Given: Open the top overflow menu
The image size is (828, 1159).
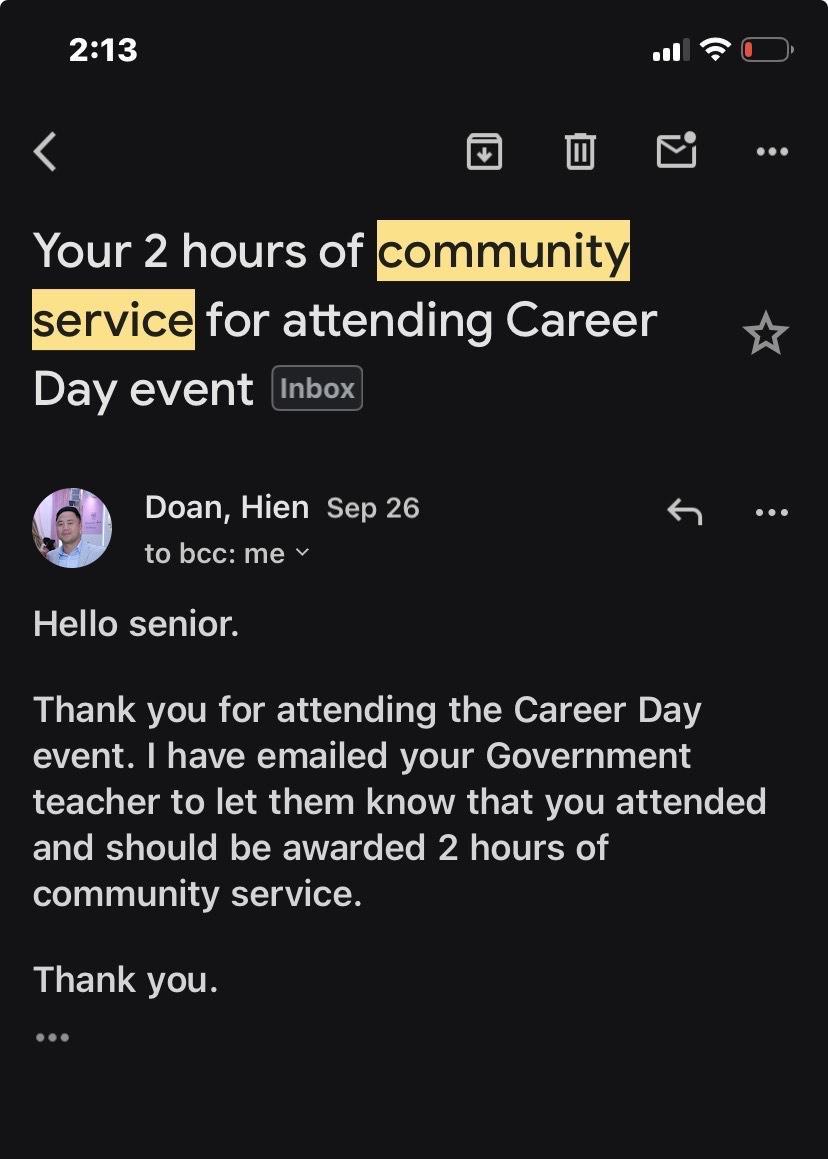Looking at the screenshot, I should [x=771, y=152].
